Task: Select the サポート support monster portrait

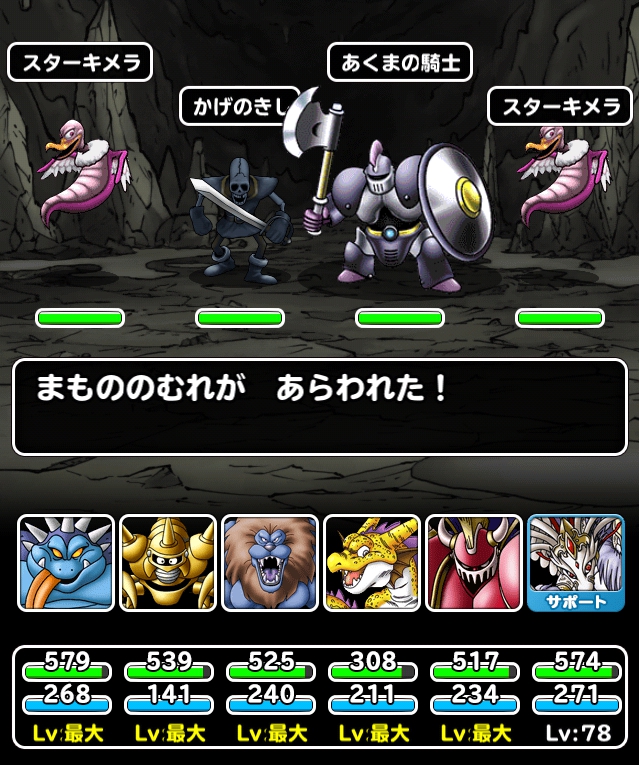Action: 576,563
